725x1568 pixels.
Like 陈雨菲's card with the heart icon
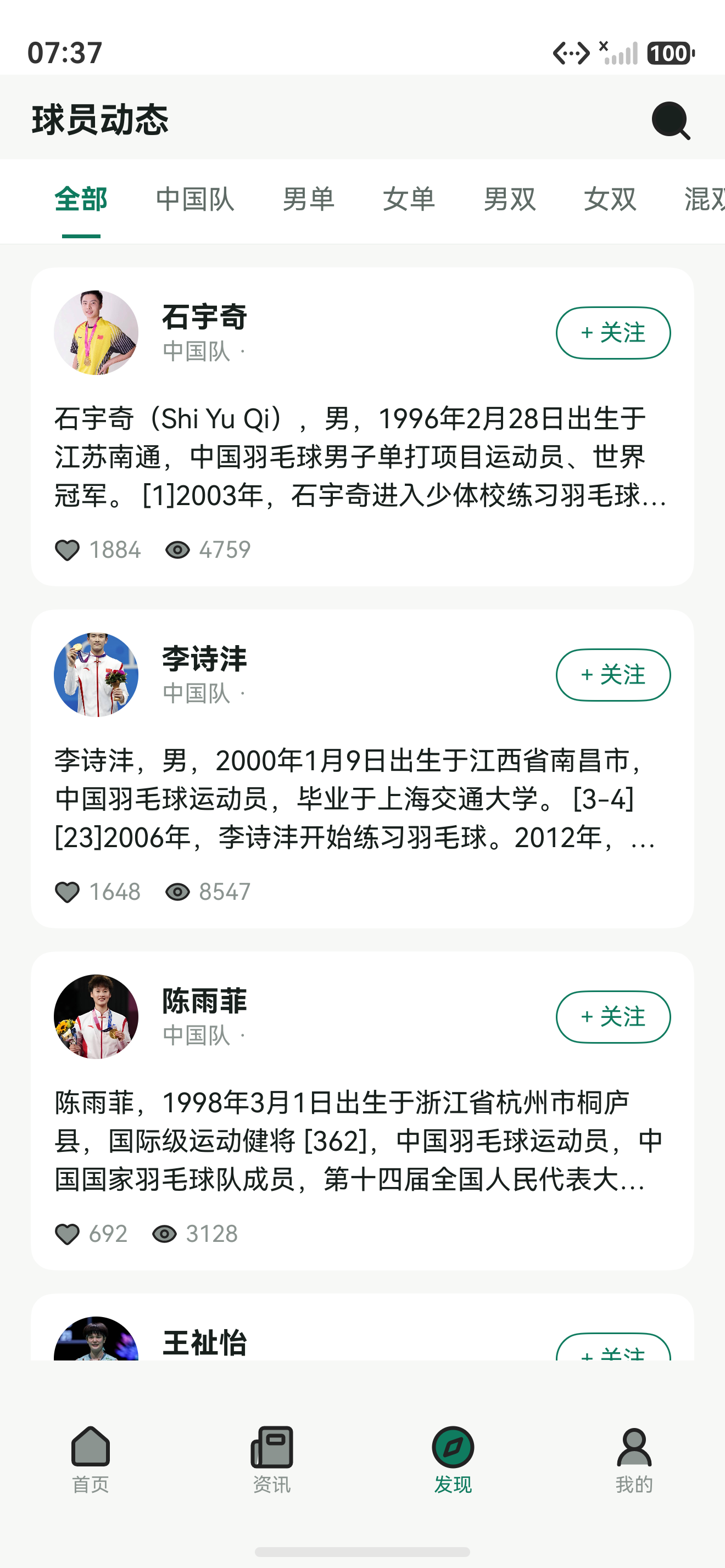(67, 1234)
